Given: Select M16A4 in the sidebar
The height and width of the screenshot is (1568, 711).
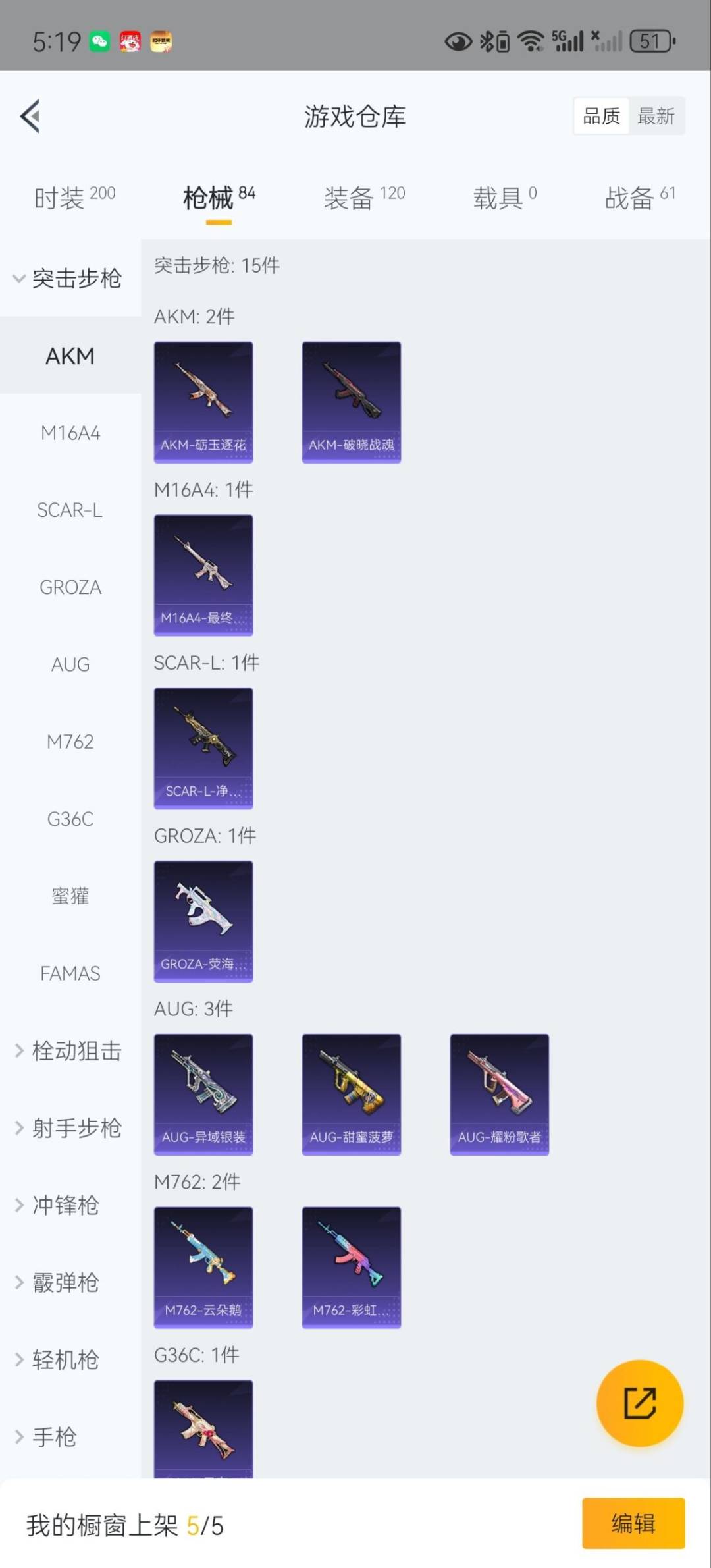Looking at the screenshot, I should click(70, 433).
